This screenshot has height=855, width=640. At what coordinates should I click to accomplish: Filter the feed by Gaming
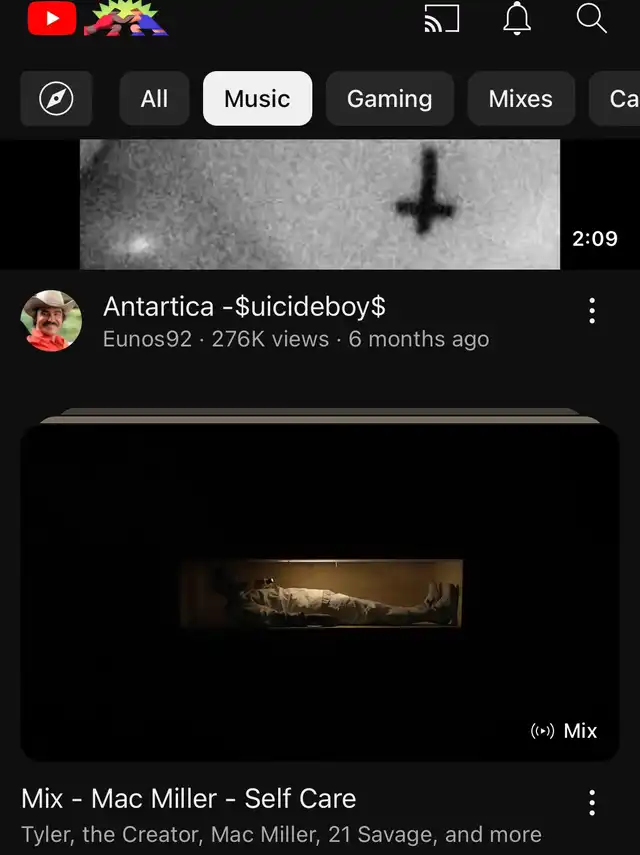[x=389, y=99]
